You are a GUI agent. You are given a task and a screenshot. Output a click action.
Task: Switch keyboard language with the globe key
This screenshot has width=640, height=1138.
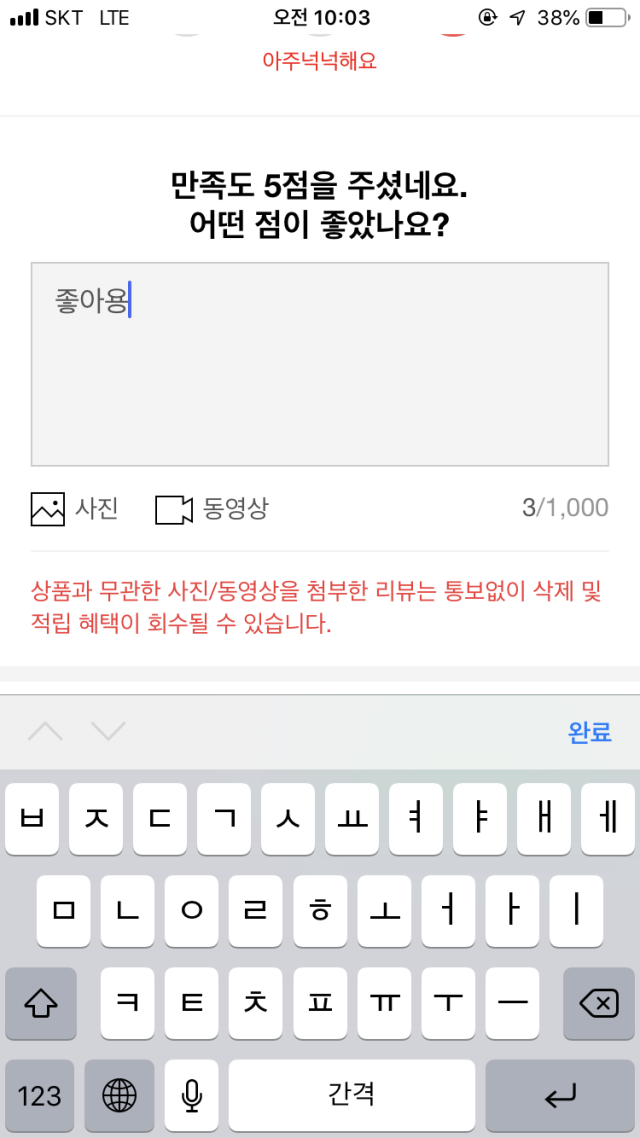coord(119,1096)
